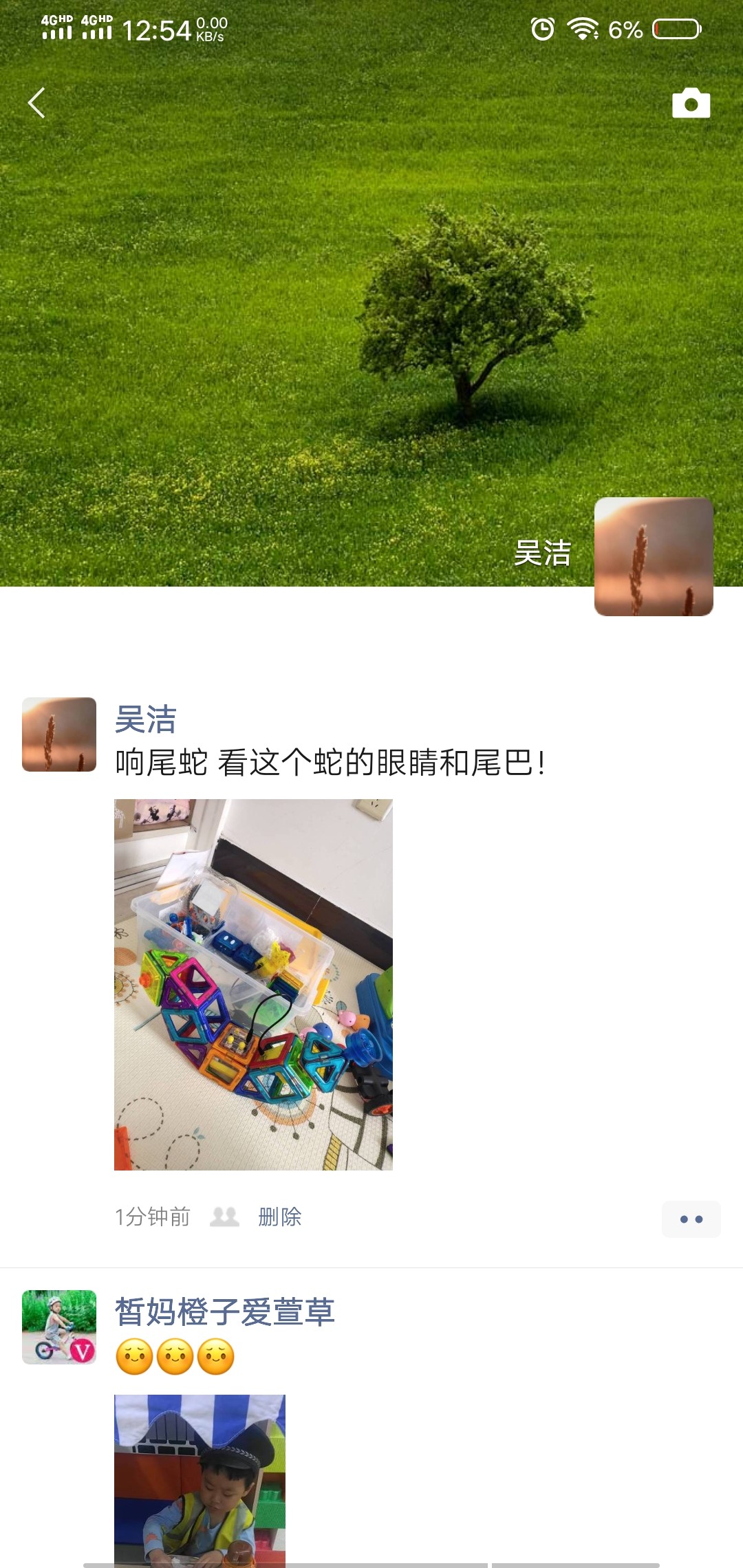Open the 吴洁 name link on the post
The image size is (743, 1568).
click(146, 719)
